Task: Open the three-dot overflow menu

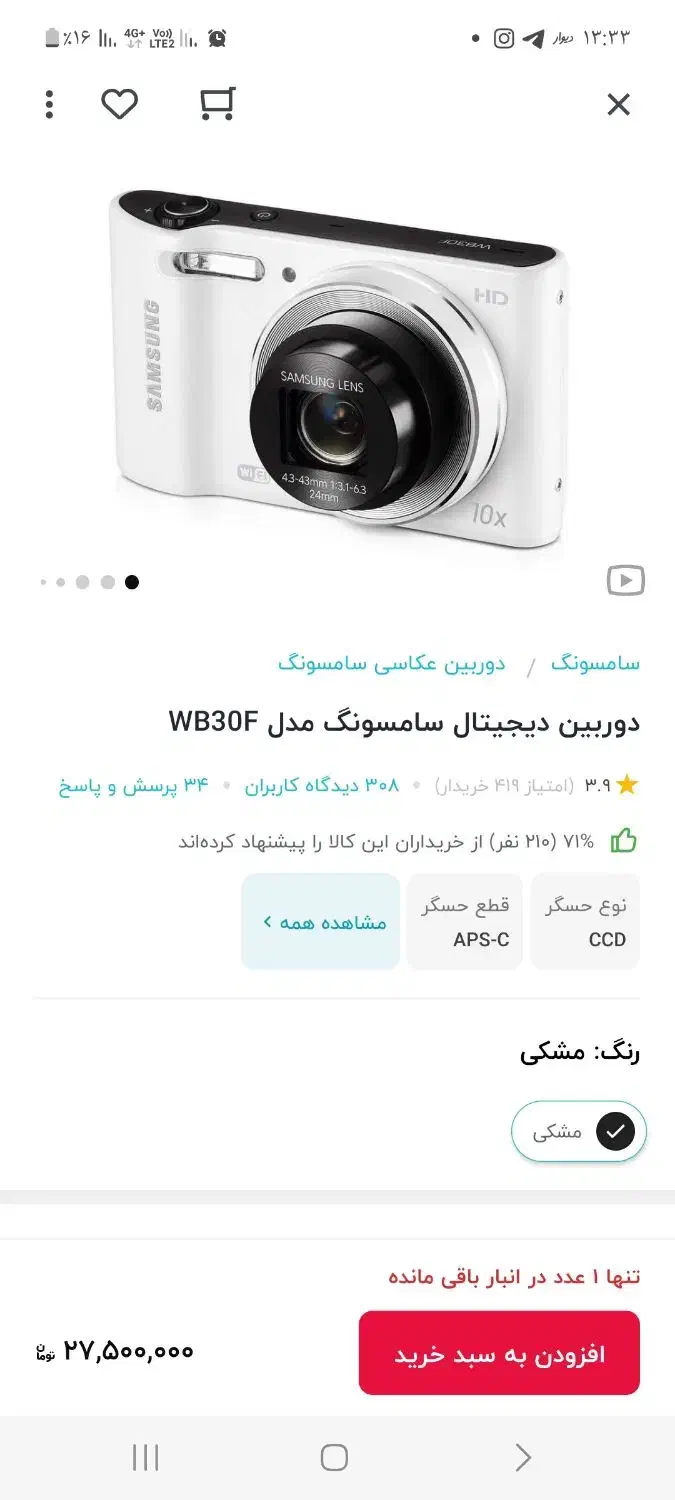Action: 49,104
